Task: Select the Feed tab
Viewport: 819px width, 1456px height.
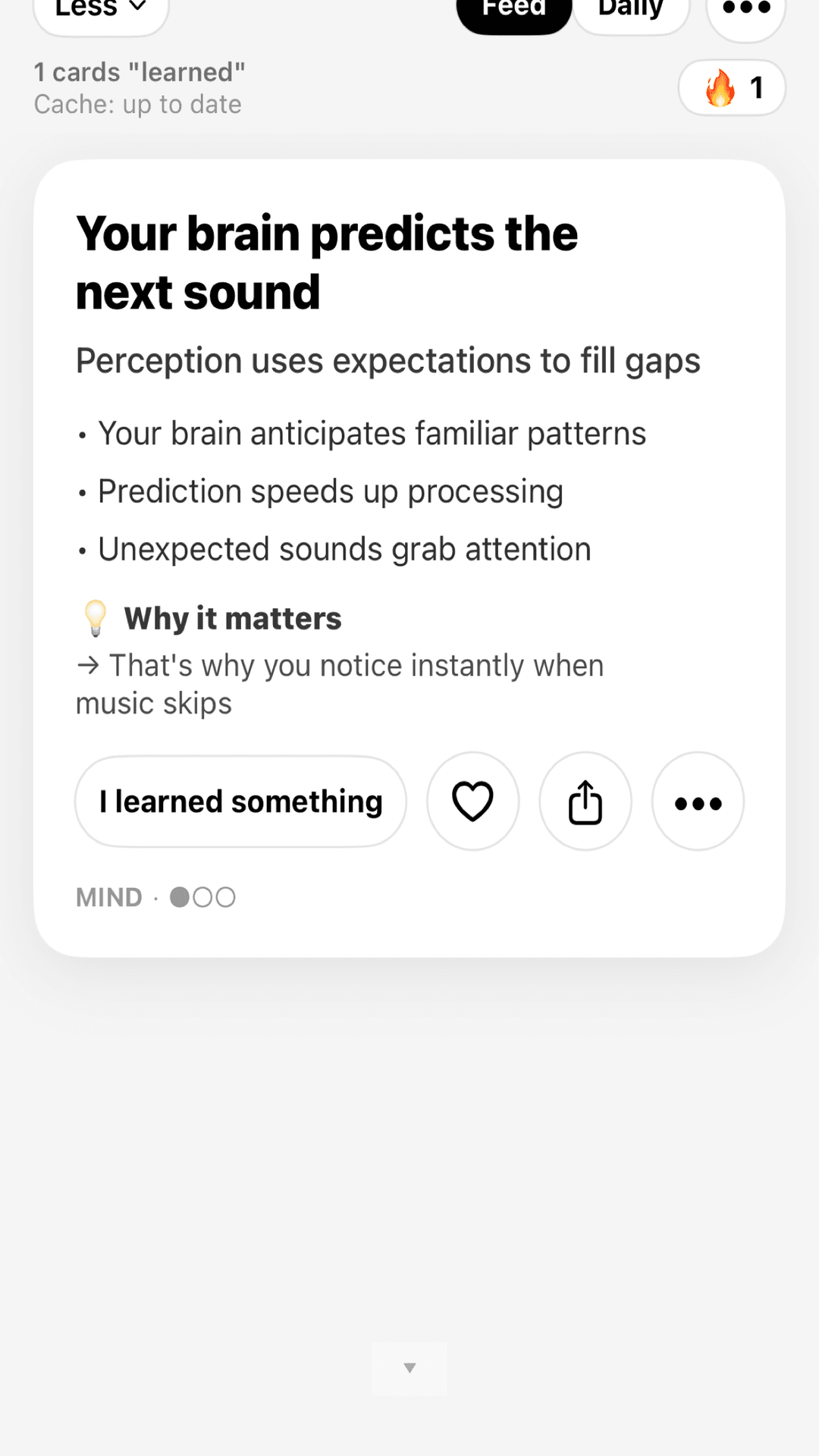Action: click(x=513, y=8)
